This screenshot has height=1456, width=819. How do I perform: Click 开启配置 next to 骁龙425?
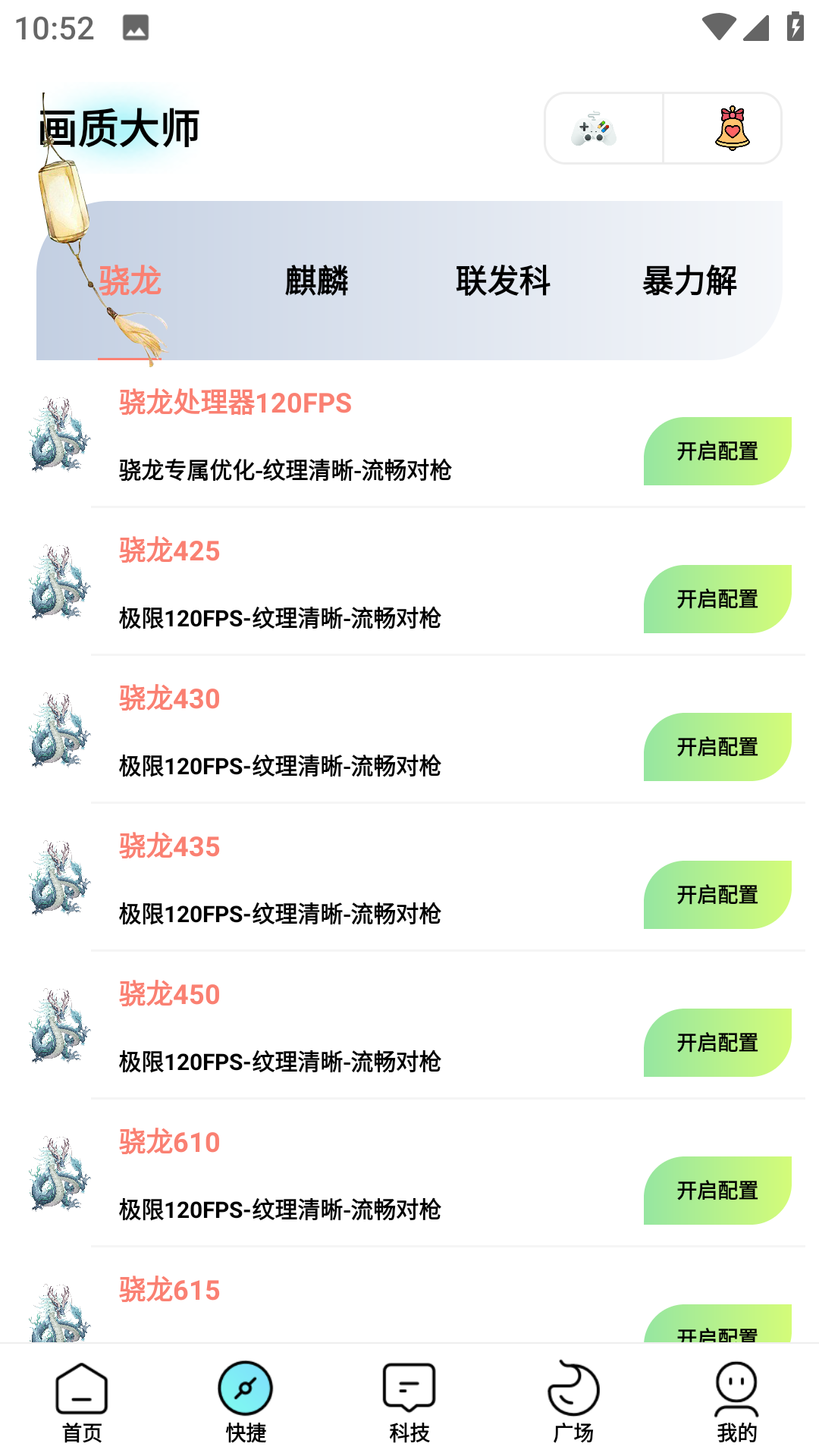(717, 599)
